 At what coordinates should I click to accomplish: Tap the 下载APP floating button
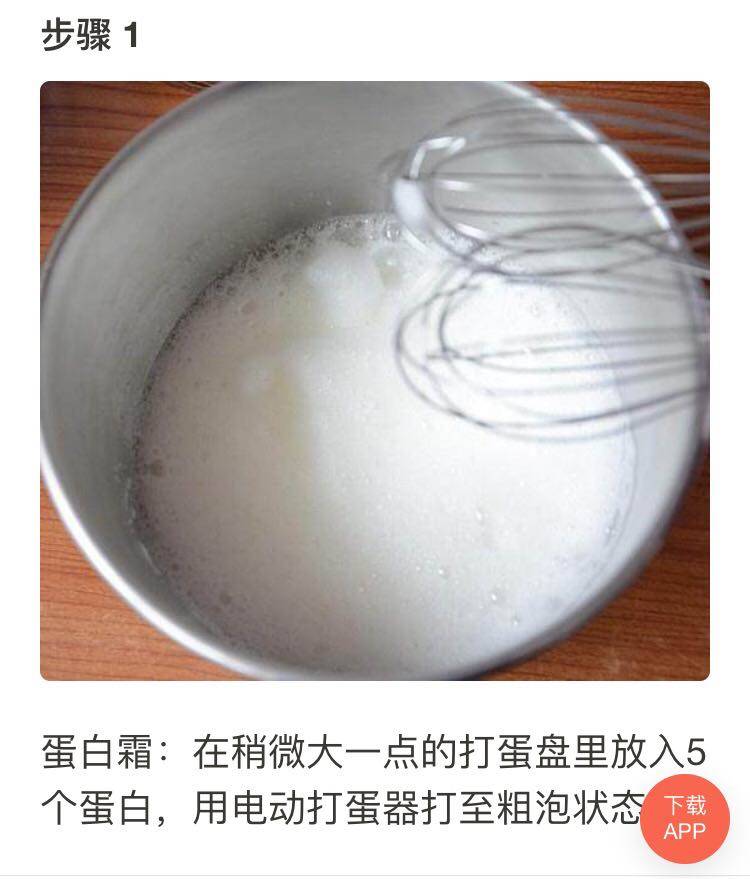[685, 818]
